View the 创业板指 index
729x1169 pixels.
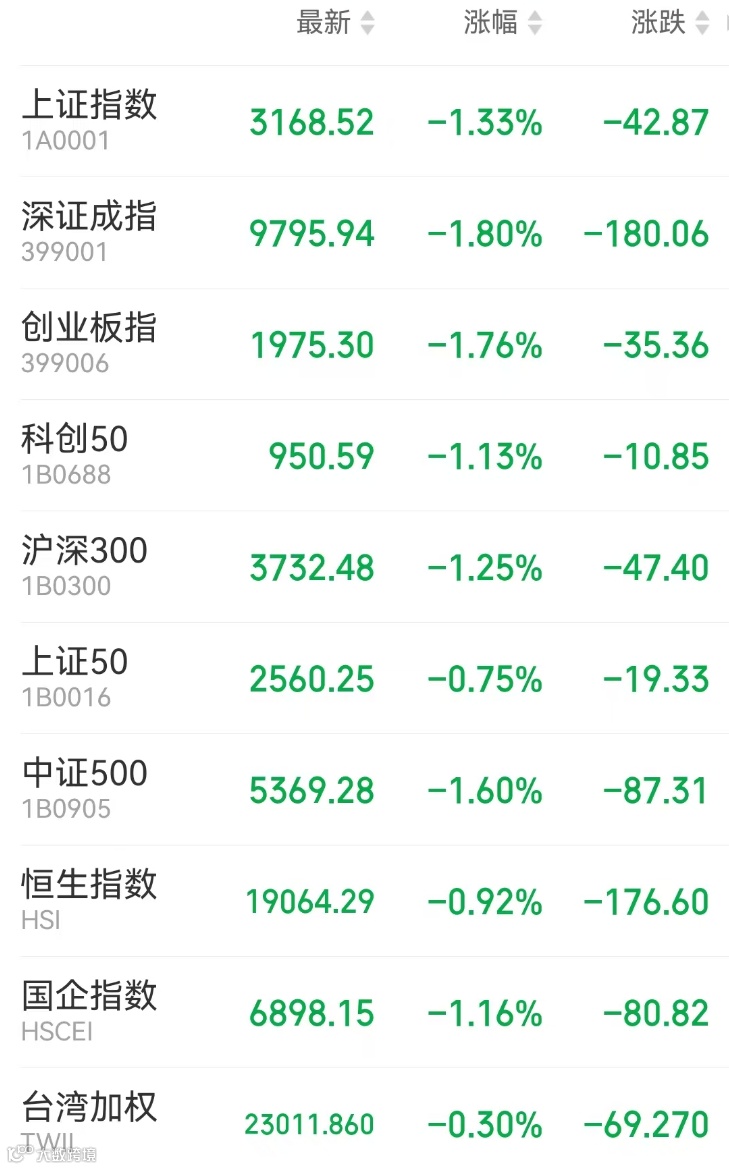(90, 343)
